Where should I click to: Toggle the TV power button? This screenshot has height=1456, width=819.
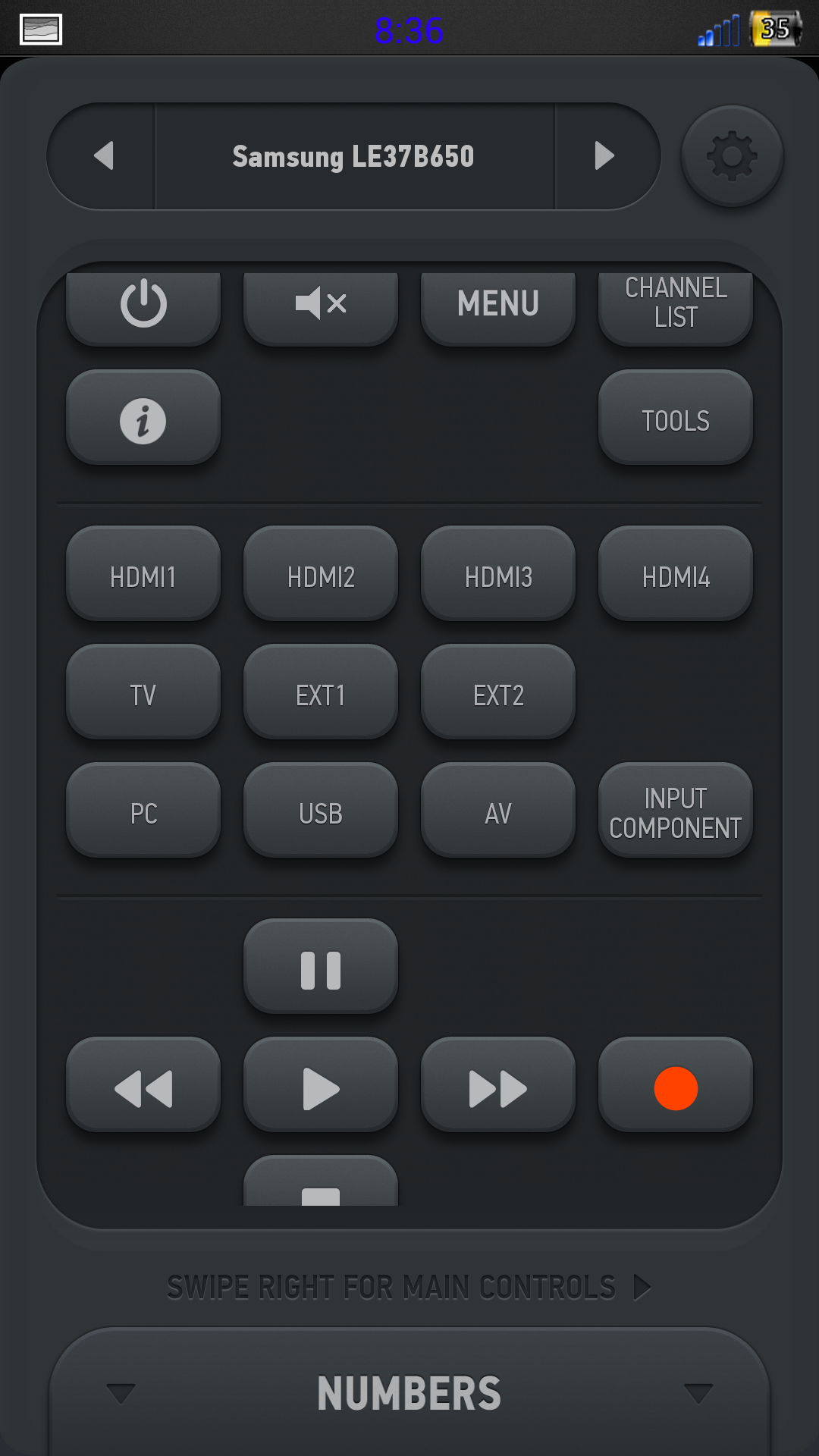click(x=143, y=305)
